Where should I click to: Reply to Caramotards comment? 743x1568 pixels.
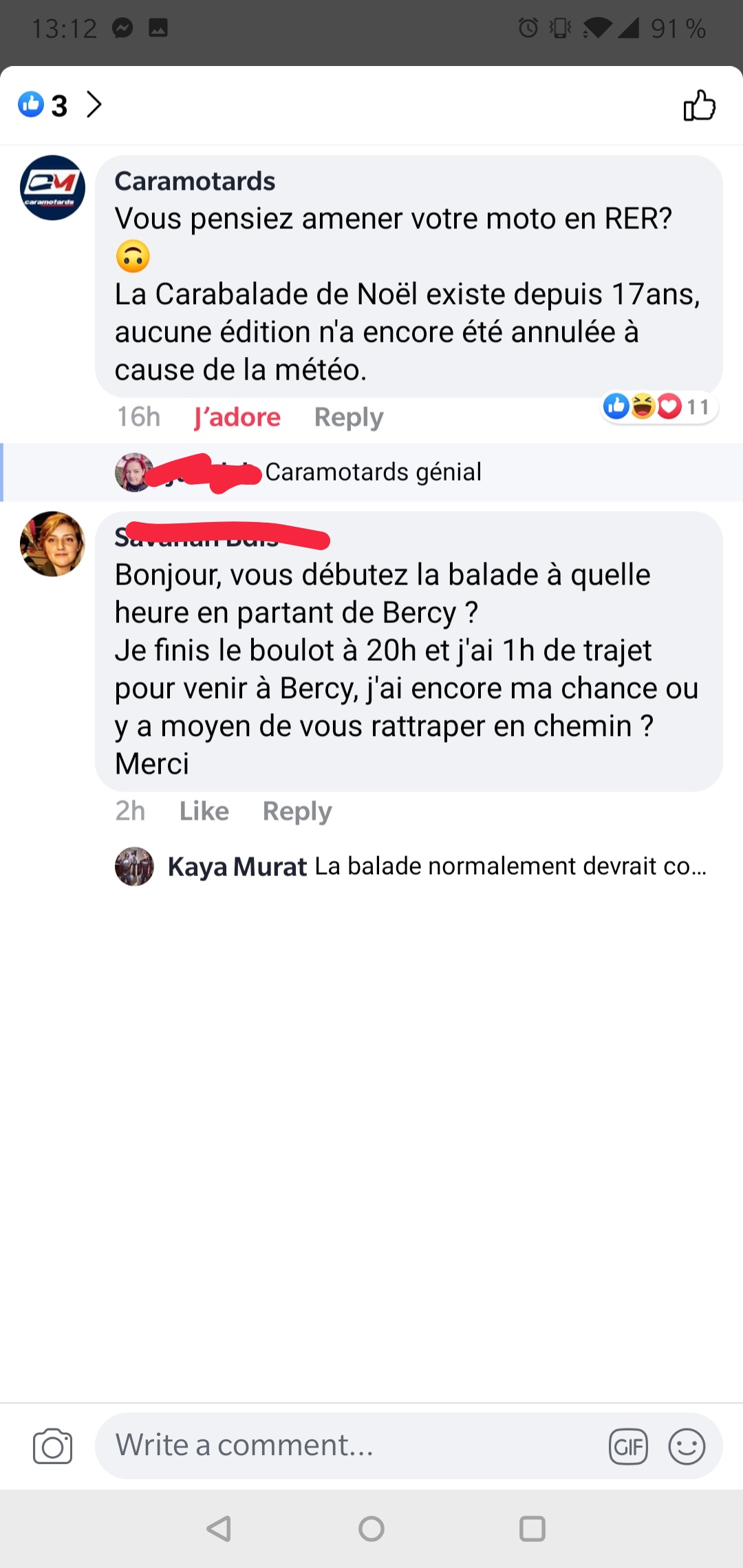349,417
